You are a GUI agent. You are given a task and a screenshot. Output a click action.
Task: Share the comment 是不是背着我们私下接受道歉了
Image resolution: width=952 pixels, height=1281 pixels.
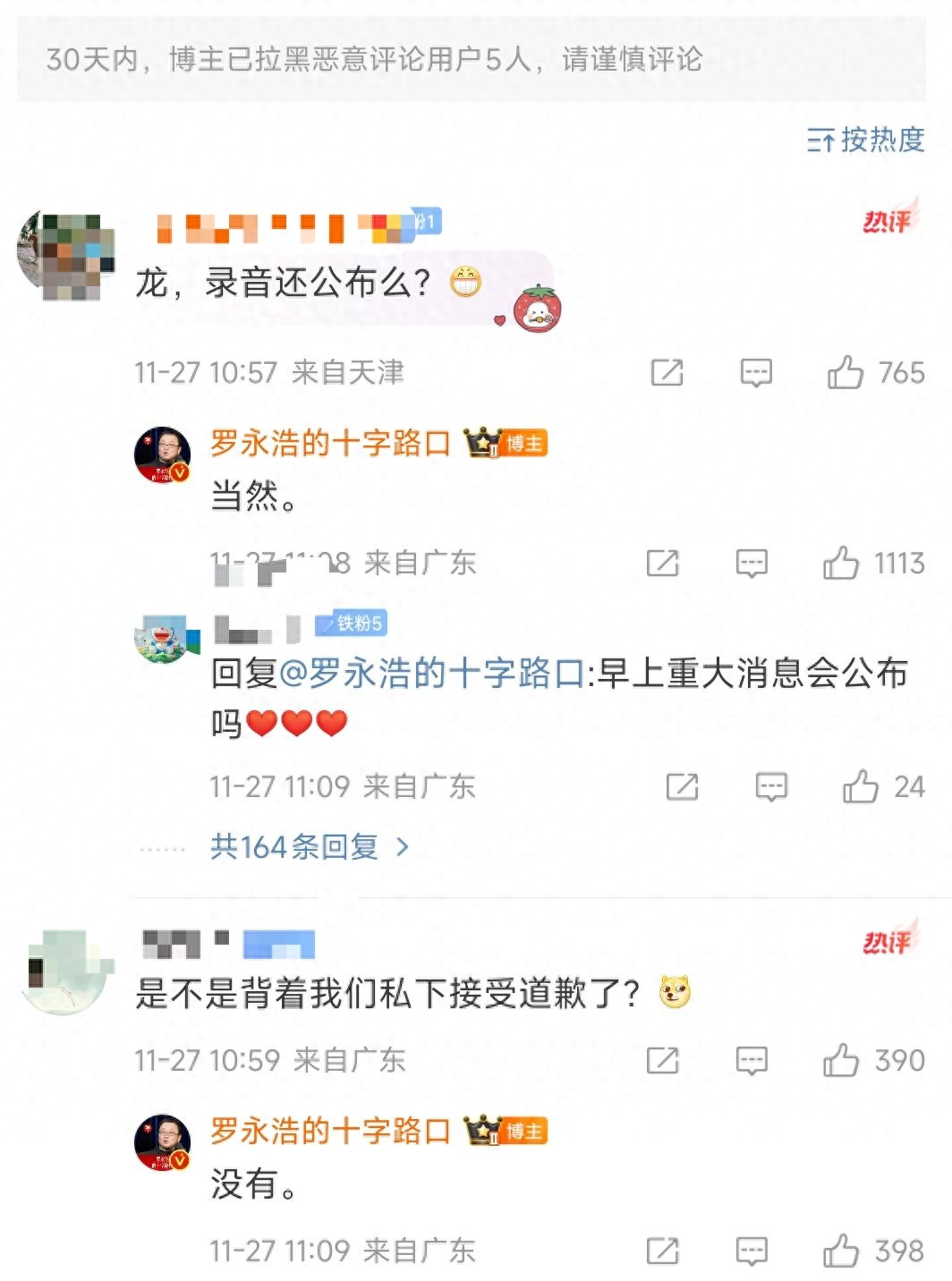tap(663, 1061)
